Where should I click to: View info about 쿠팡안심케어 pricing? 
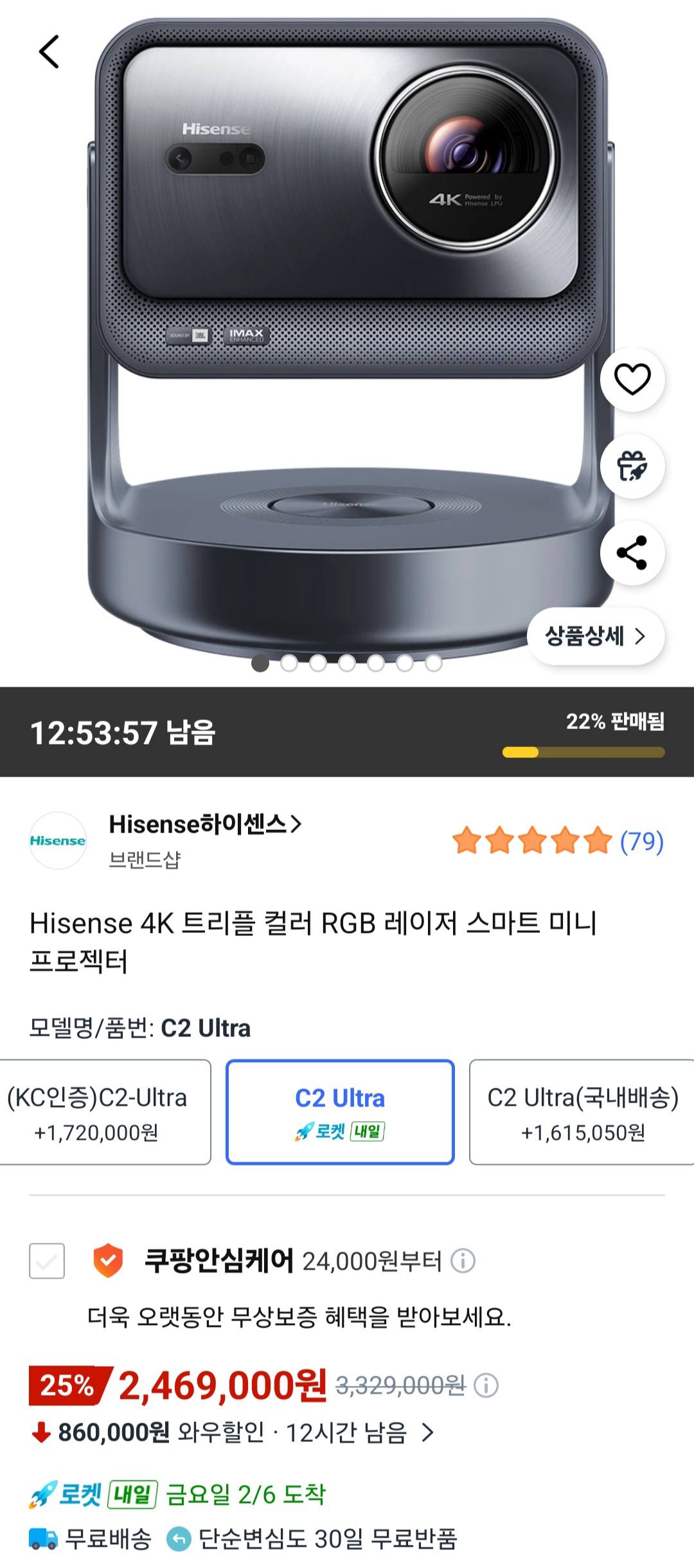(463, 1261)
